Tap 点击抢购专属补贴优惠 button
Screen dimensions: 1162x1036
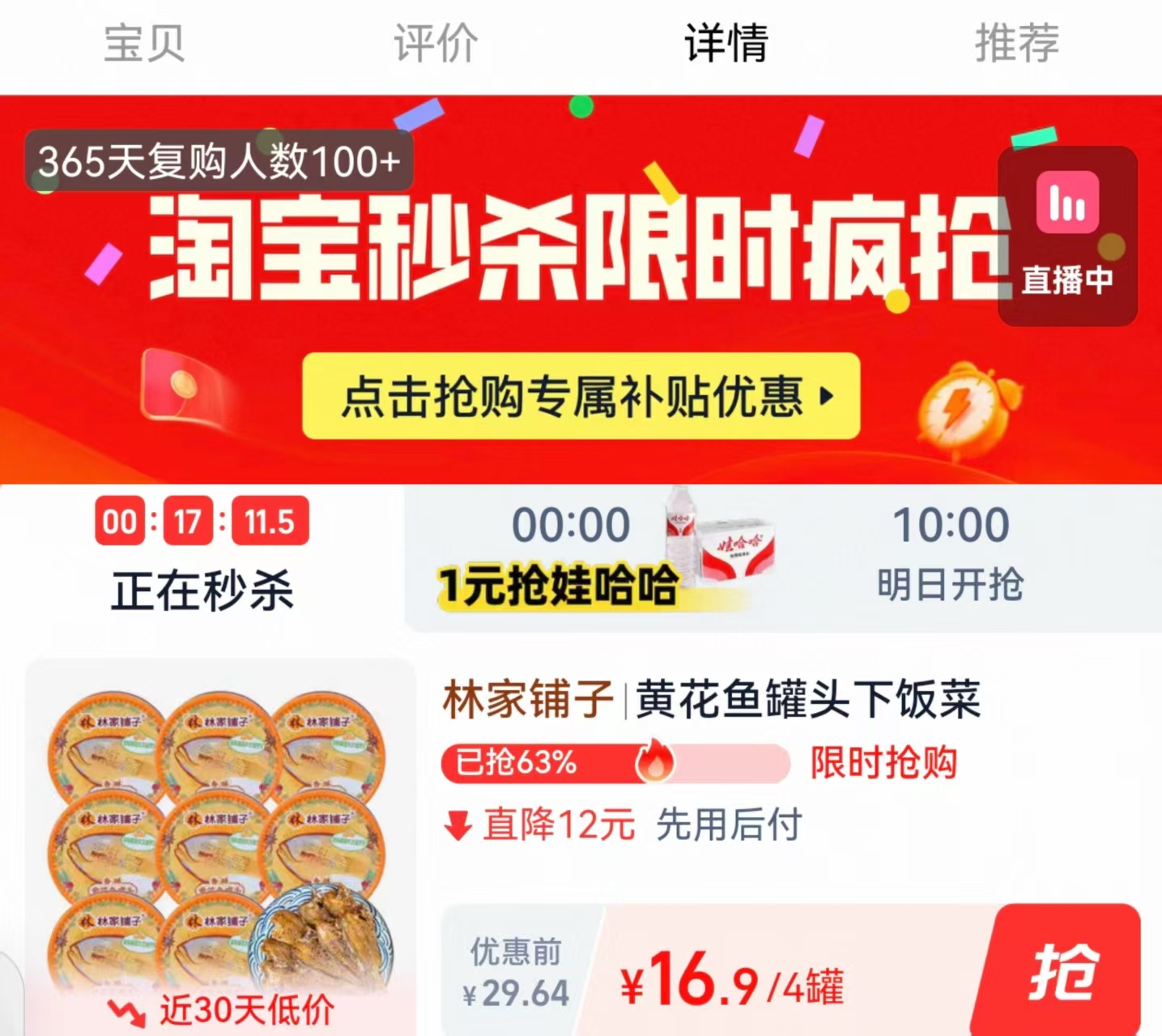click(581, 396)
